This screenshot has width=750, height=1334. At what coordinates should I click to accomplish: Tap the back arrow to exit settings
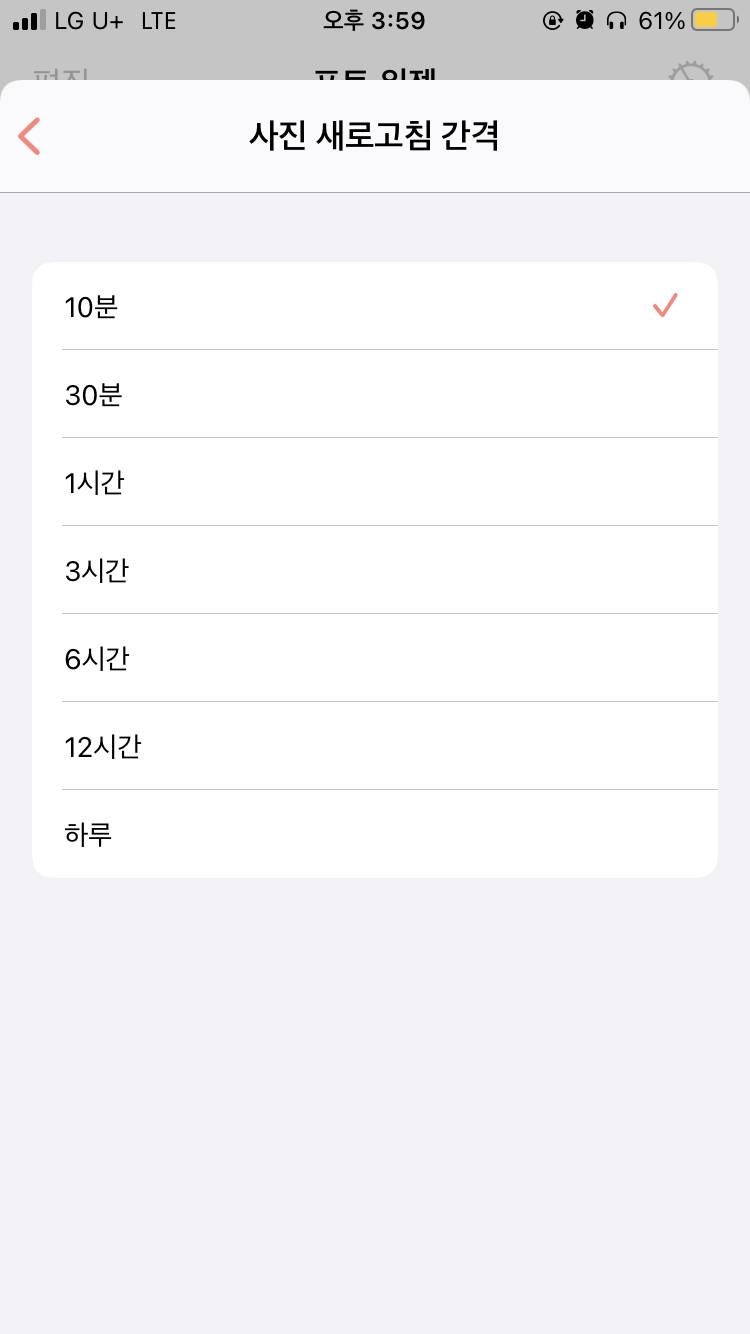pyautogui.click(x=28, y=136)
